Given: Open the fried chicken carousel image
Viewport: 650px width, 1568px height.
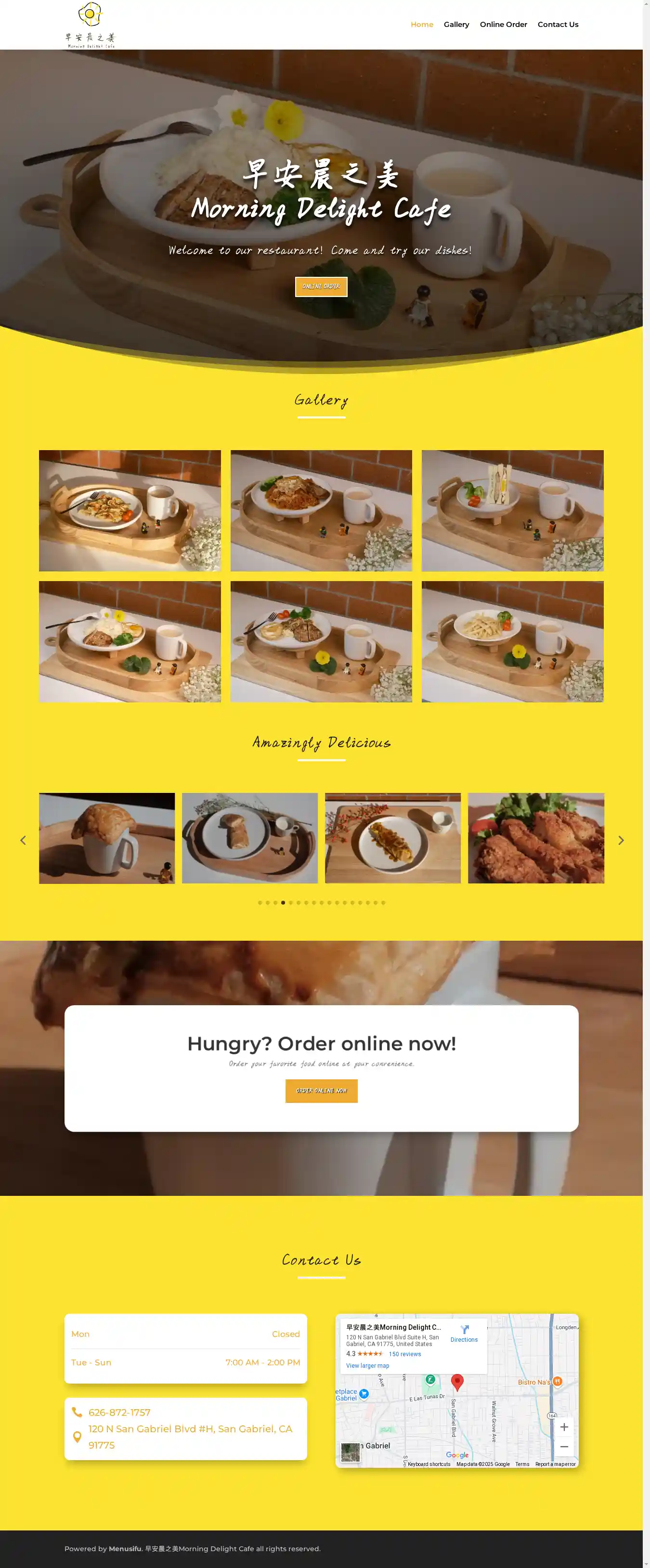Looking at the screenshot, I should click(535, 838).
